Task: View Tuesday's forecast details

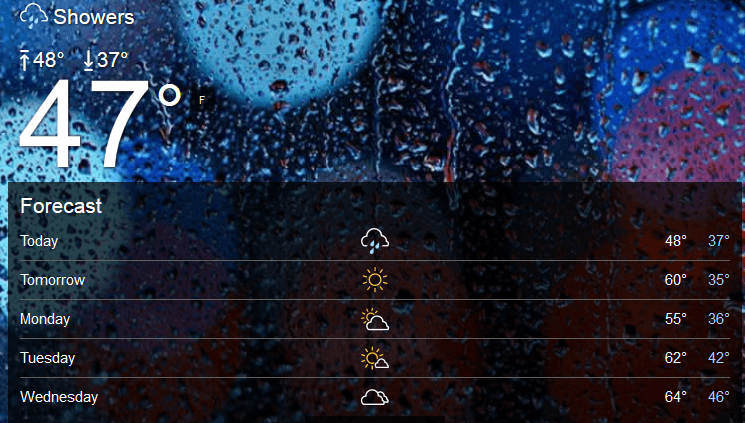Action: click(x=374, y=358)
